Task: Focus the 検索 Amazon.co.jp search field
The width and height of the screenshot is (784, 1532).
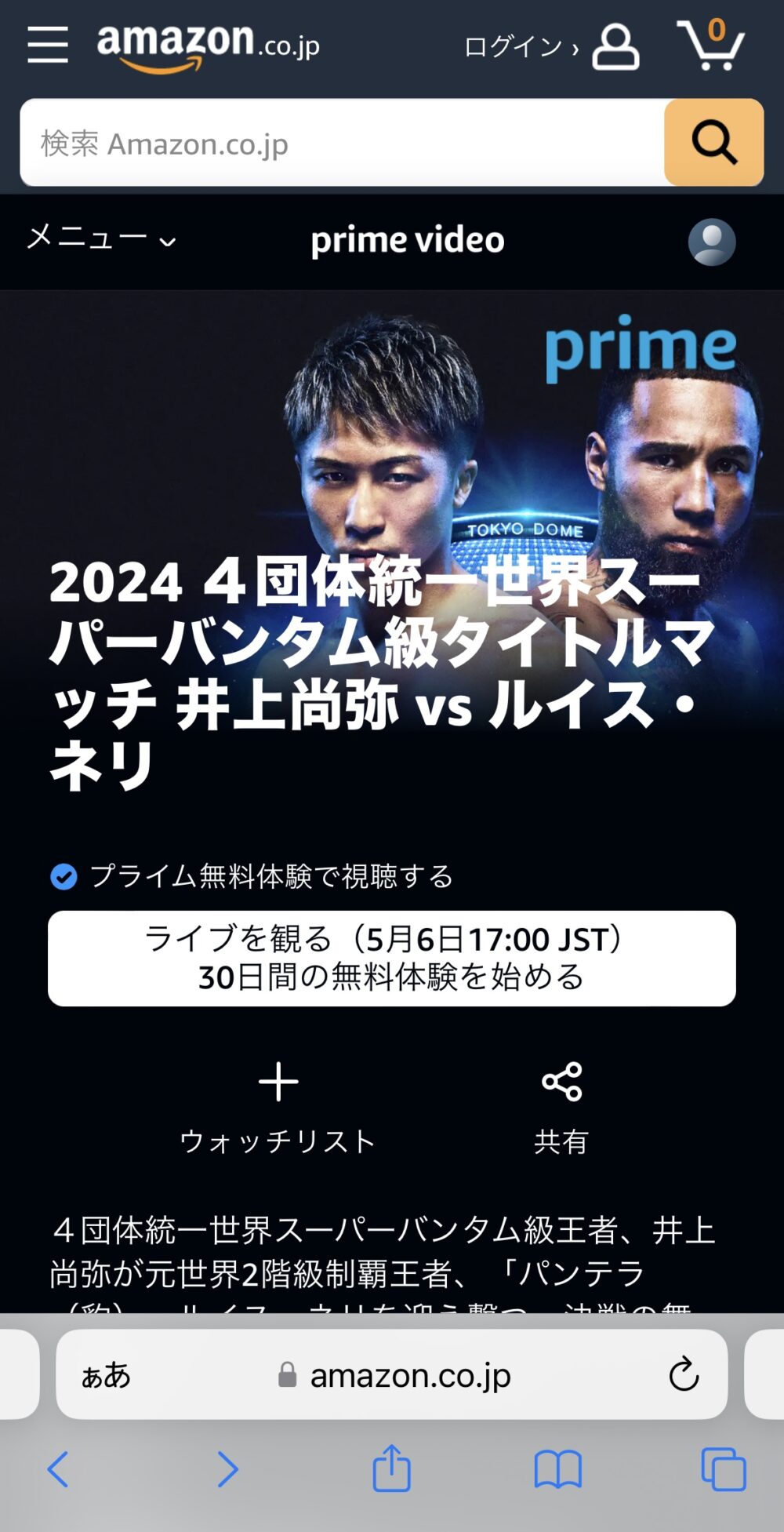Action: (342, 143)
